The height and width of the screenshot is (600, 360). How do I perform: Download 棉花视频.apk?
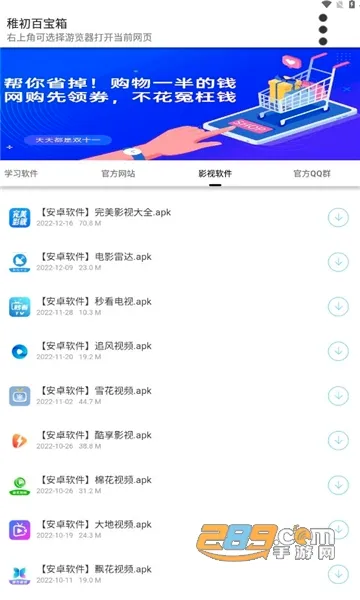pos(338,485)
